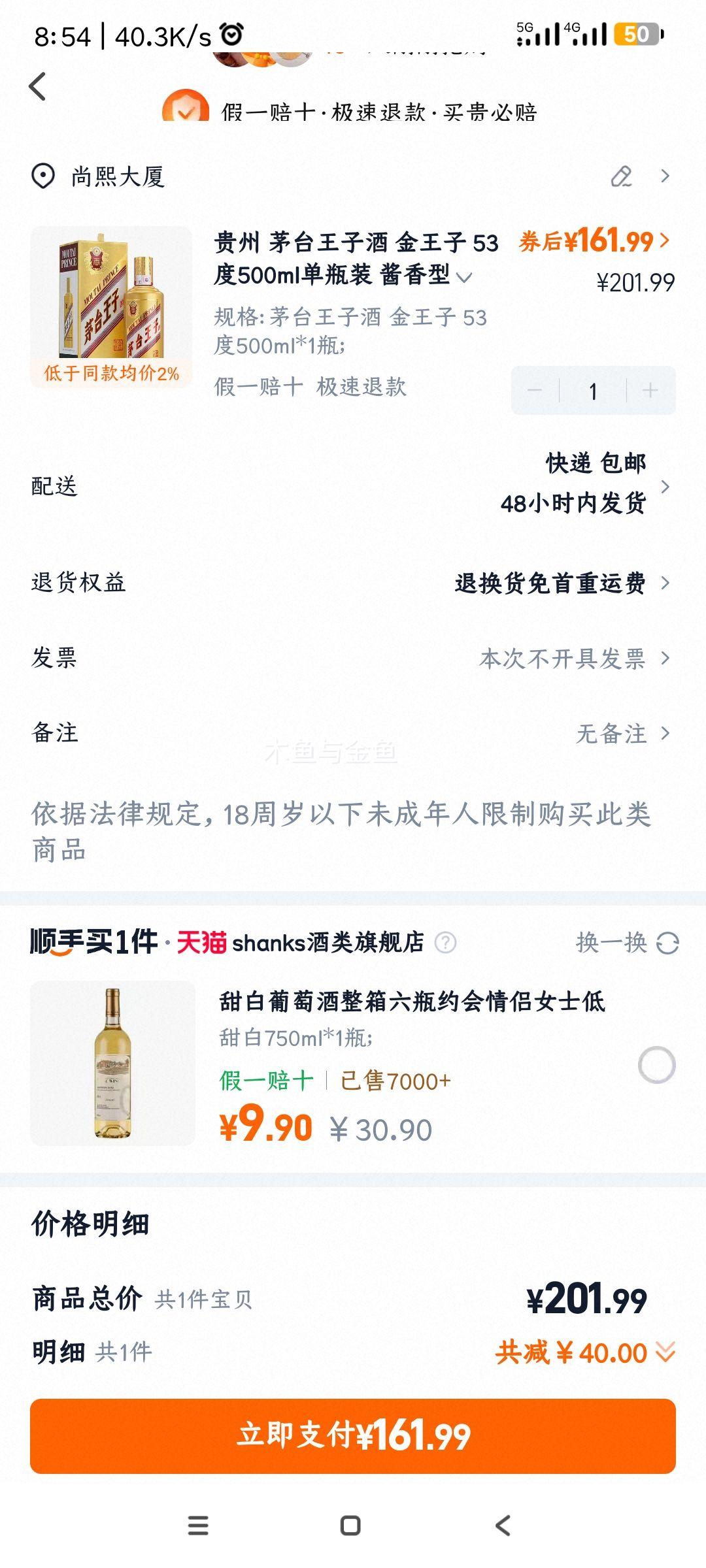The height and width of the screenshot is (1568, 706).
Task: Increase item quantity with plus button
Action: point(649,390)
